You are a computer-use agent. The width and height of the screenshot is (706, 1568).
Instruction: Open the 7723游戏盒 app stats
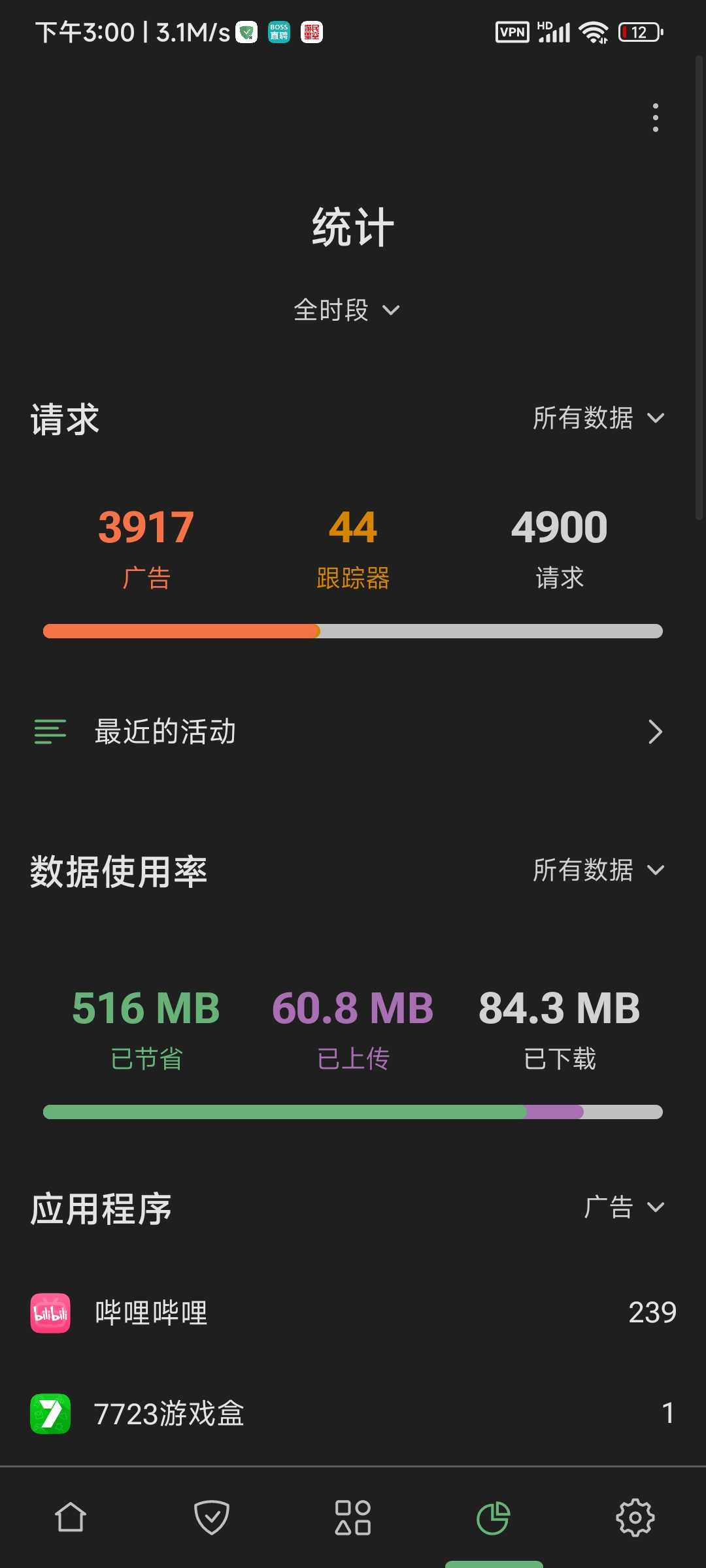click(353, 1414)
